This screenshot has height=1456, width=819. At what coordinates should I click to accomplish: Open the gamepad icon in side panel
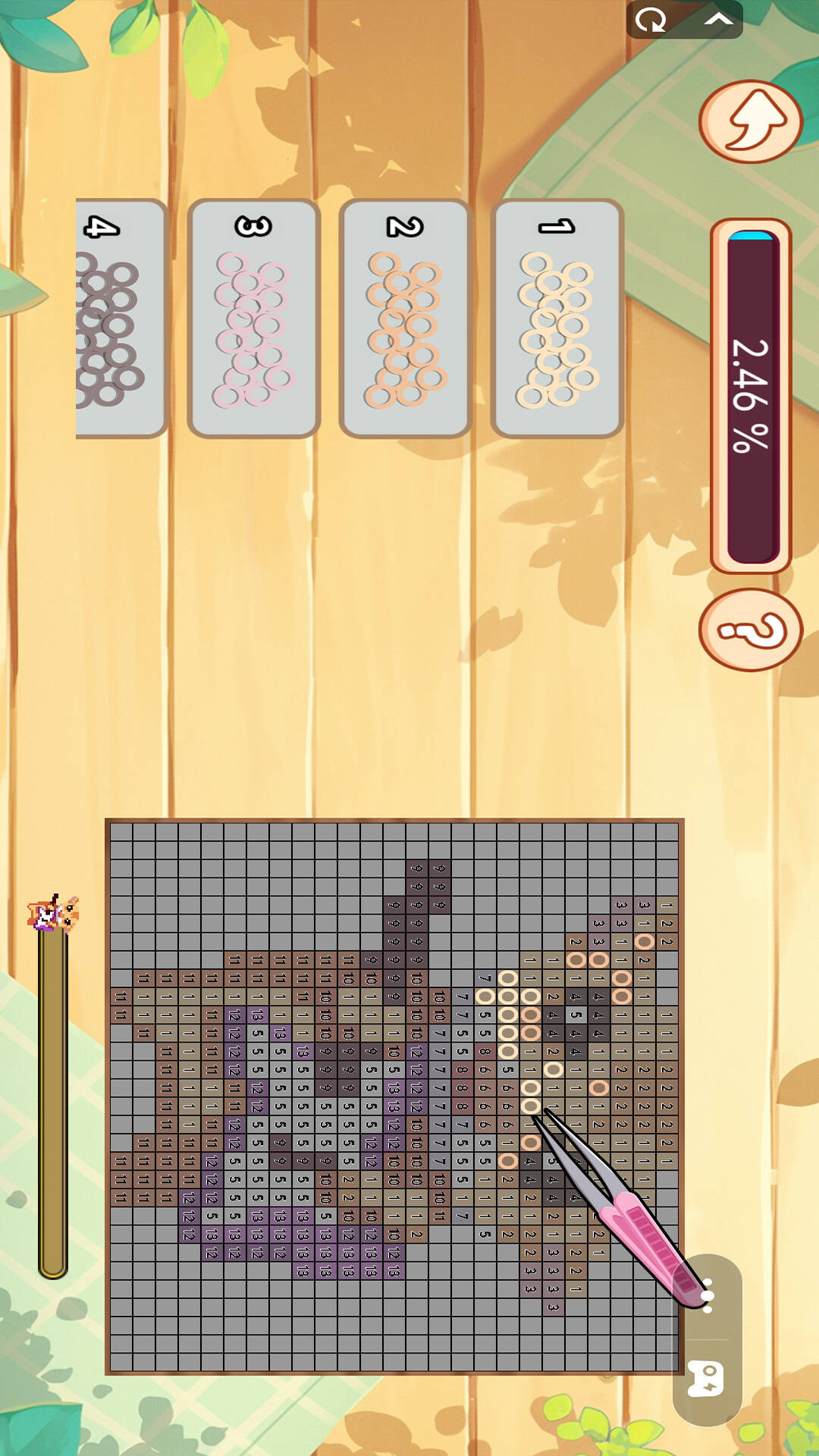(x=706, y=1379)
